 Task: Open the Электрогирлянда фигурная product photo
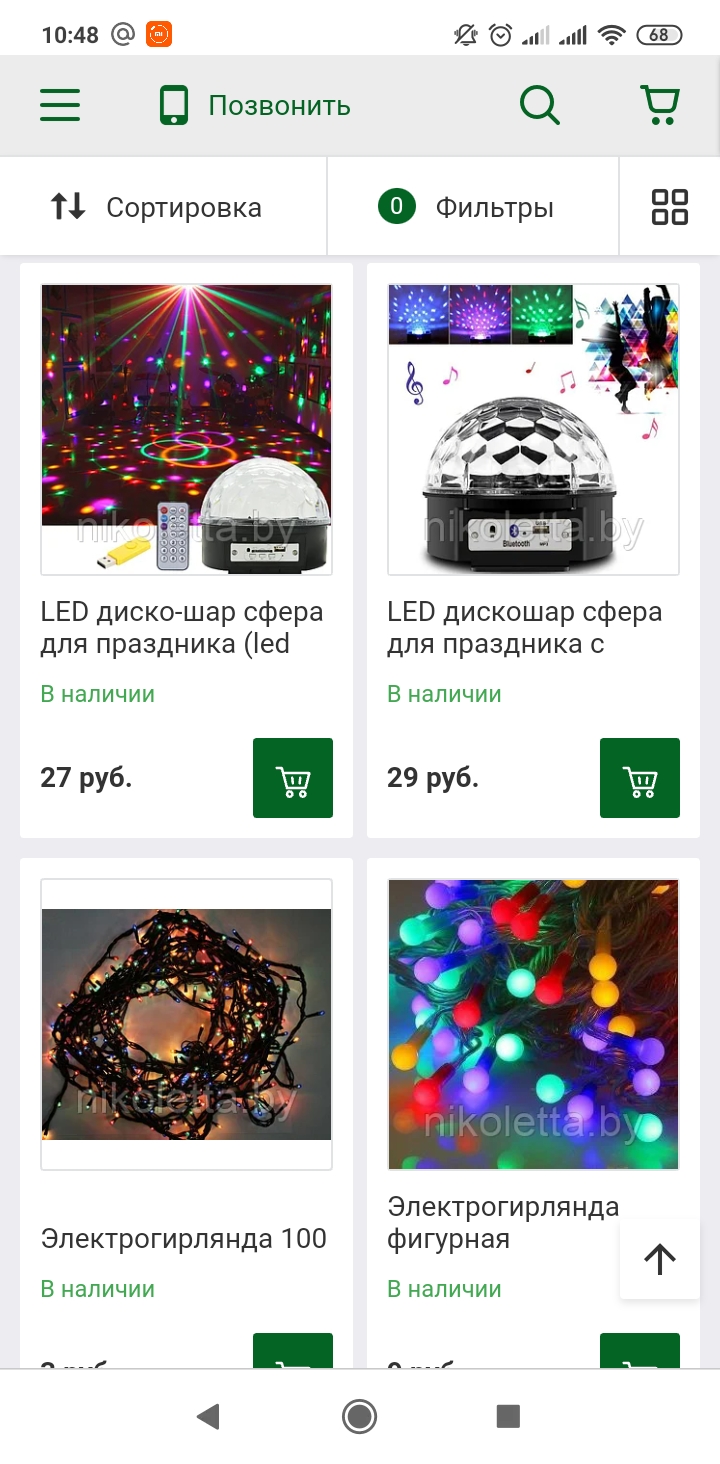533,1024
